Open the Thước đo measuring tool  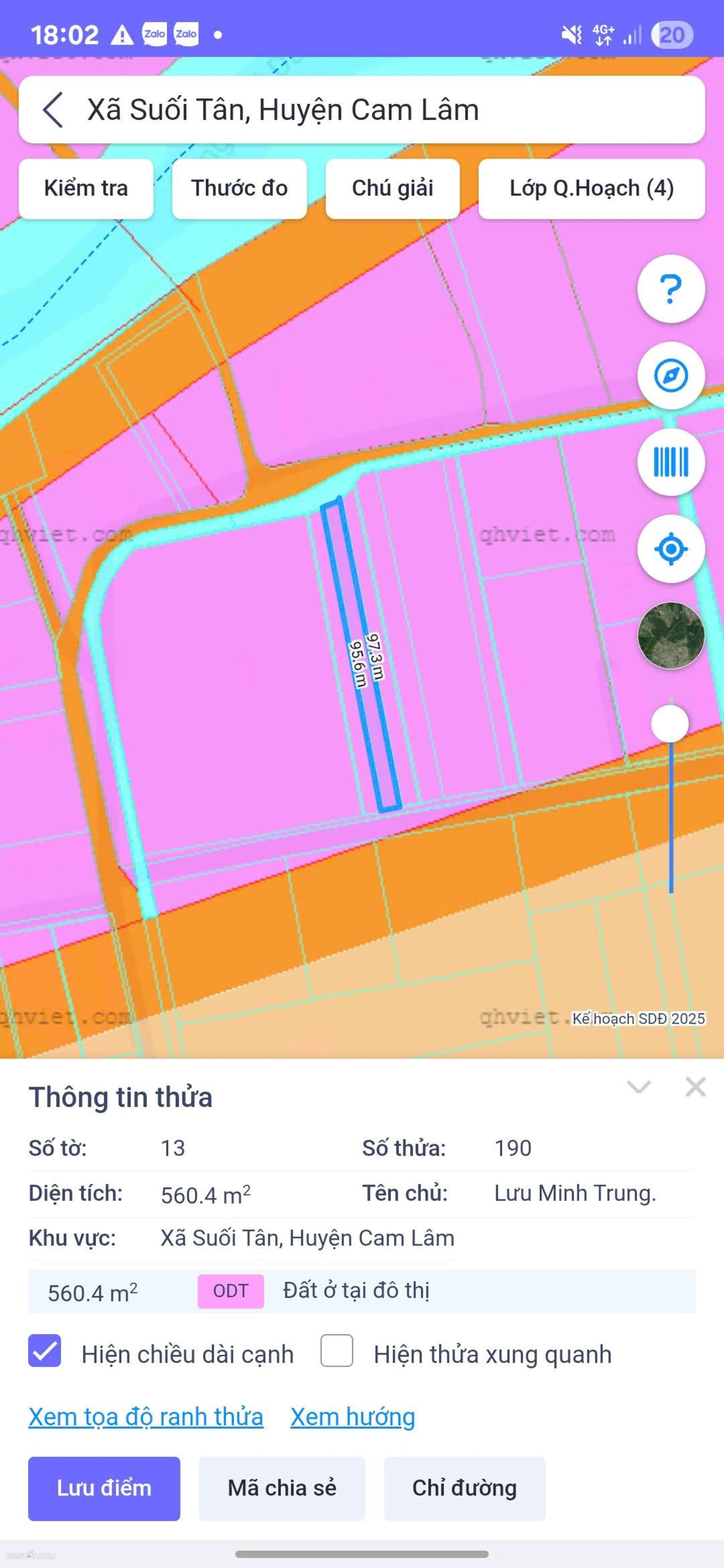(x=239, y=189)
